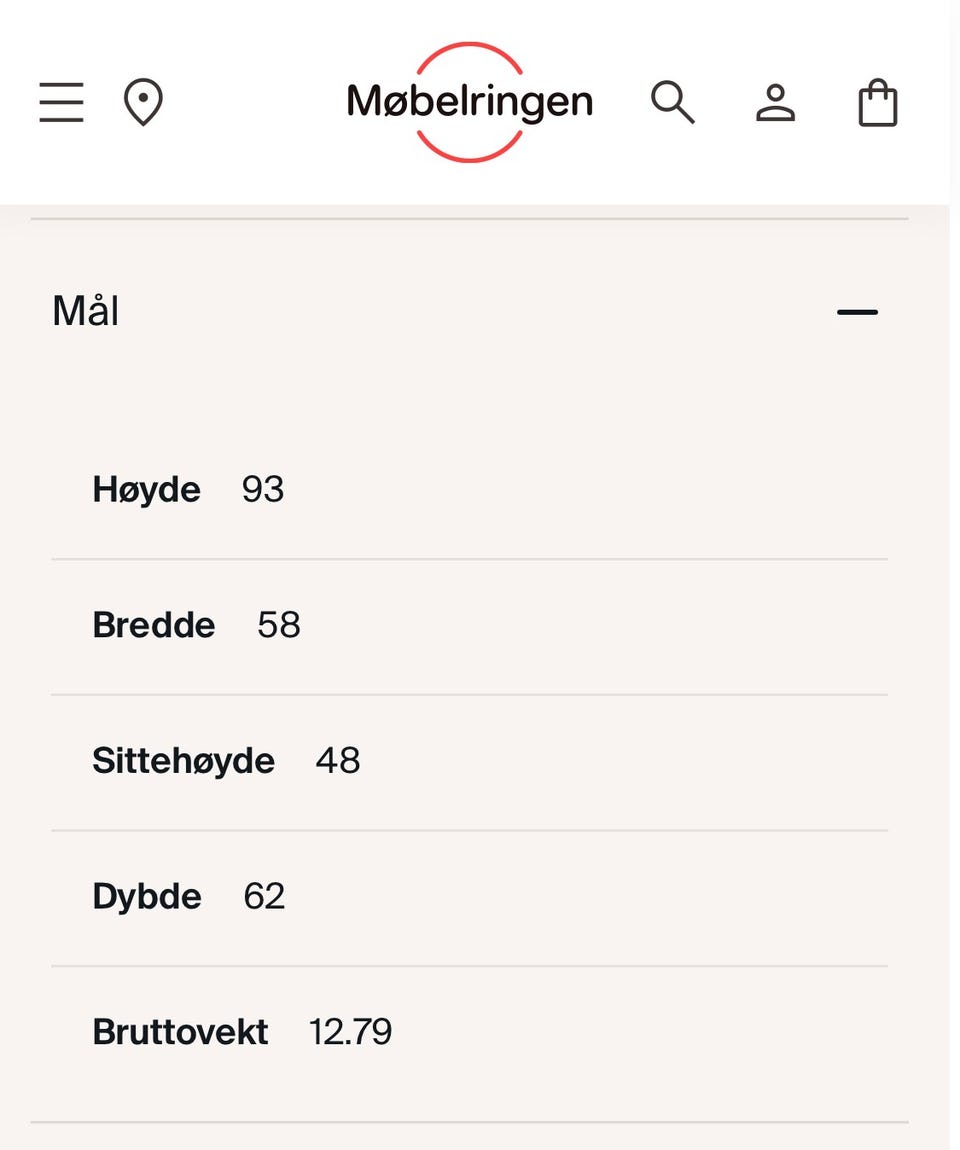Image resolution: width=960 pixels, height=1150 pixels.
Task: Toggle the Mål specifications panel closed
Action: click(x=857, y=311)
